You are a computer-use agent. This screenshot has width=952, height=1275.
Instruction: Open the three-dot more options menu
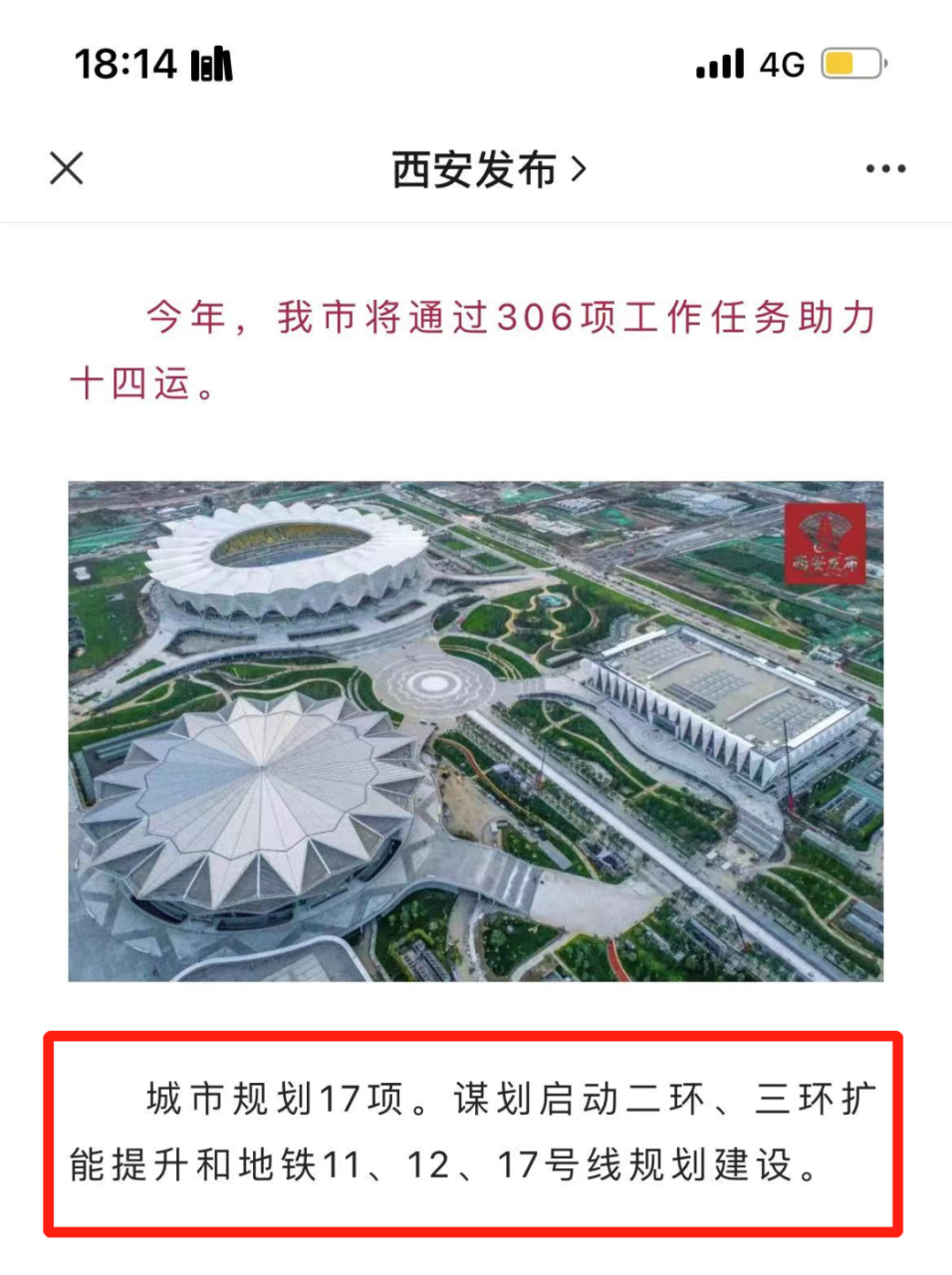[x=885, y=169]
